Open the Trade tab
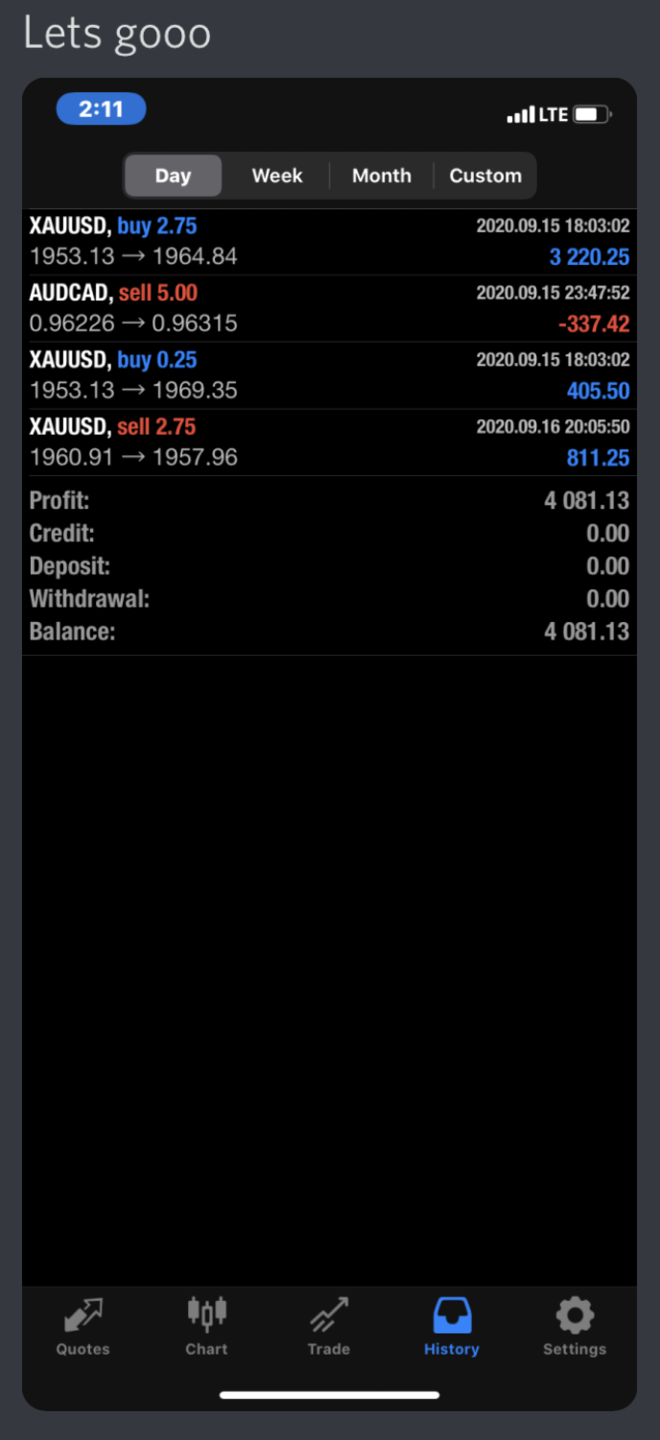 pyautogui.click(x=329, y=1326)
